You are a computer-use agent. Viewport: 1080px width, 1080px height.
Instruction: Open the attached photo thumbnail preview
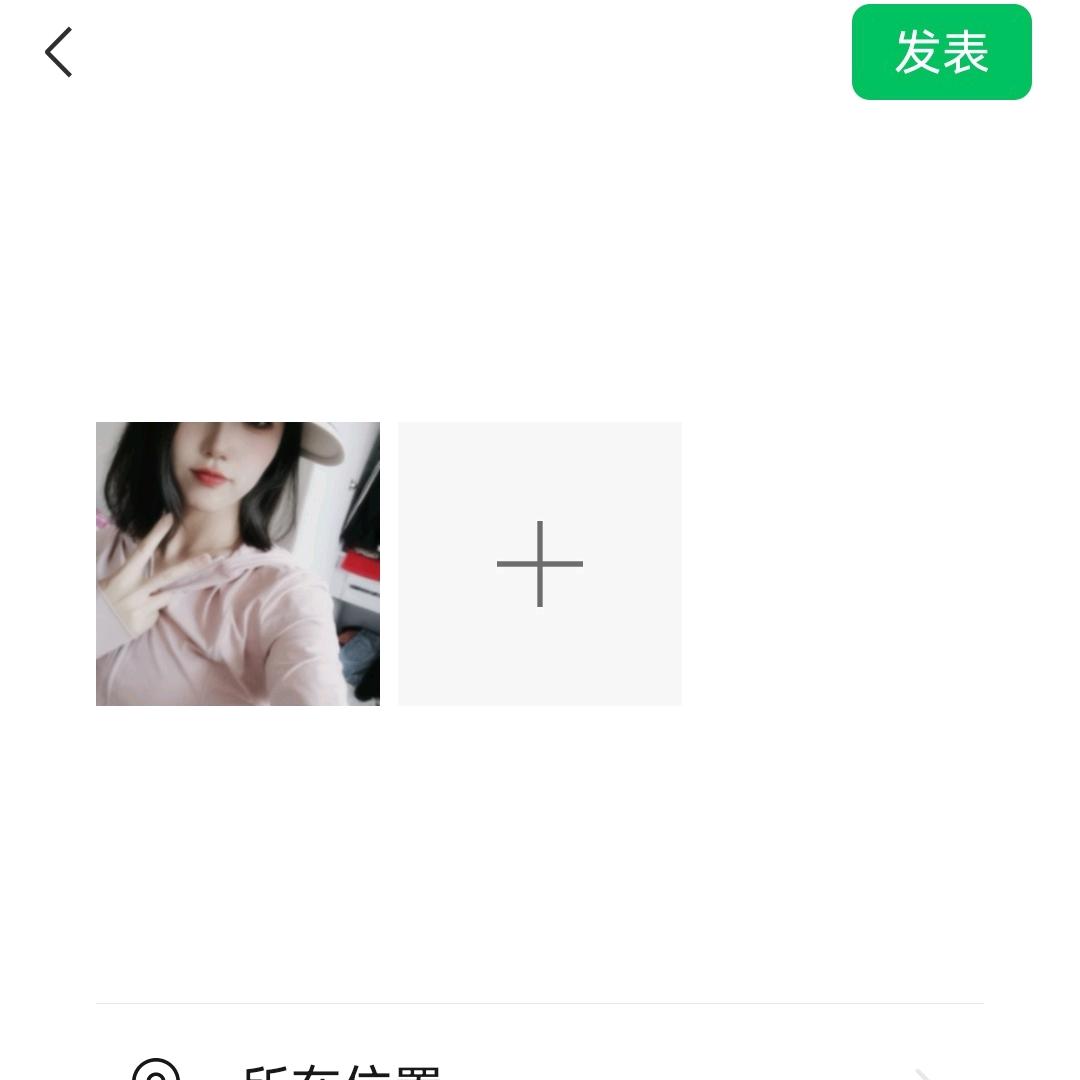point(238,564)
